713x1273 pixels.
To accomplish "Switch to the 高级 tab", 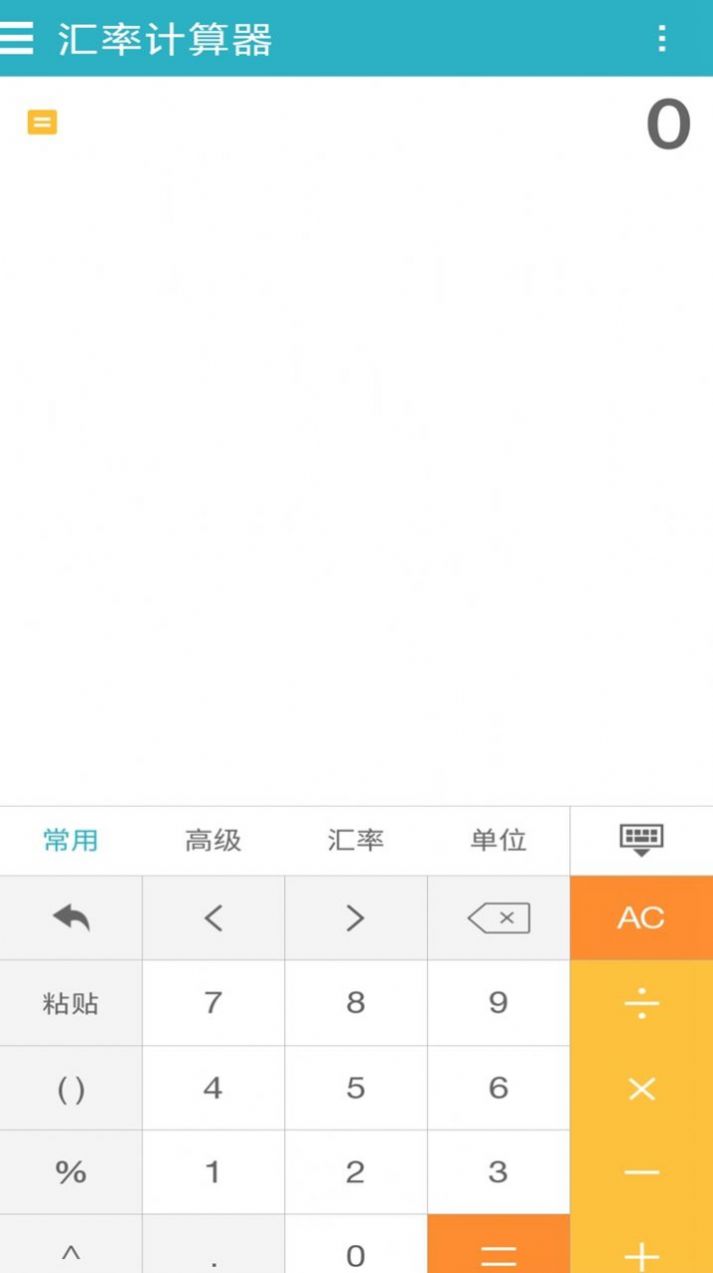I will point(213,840).
